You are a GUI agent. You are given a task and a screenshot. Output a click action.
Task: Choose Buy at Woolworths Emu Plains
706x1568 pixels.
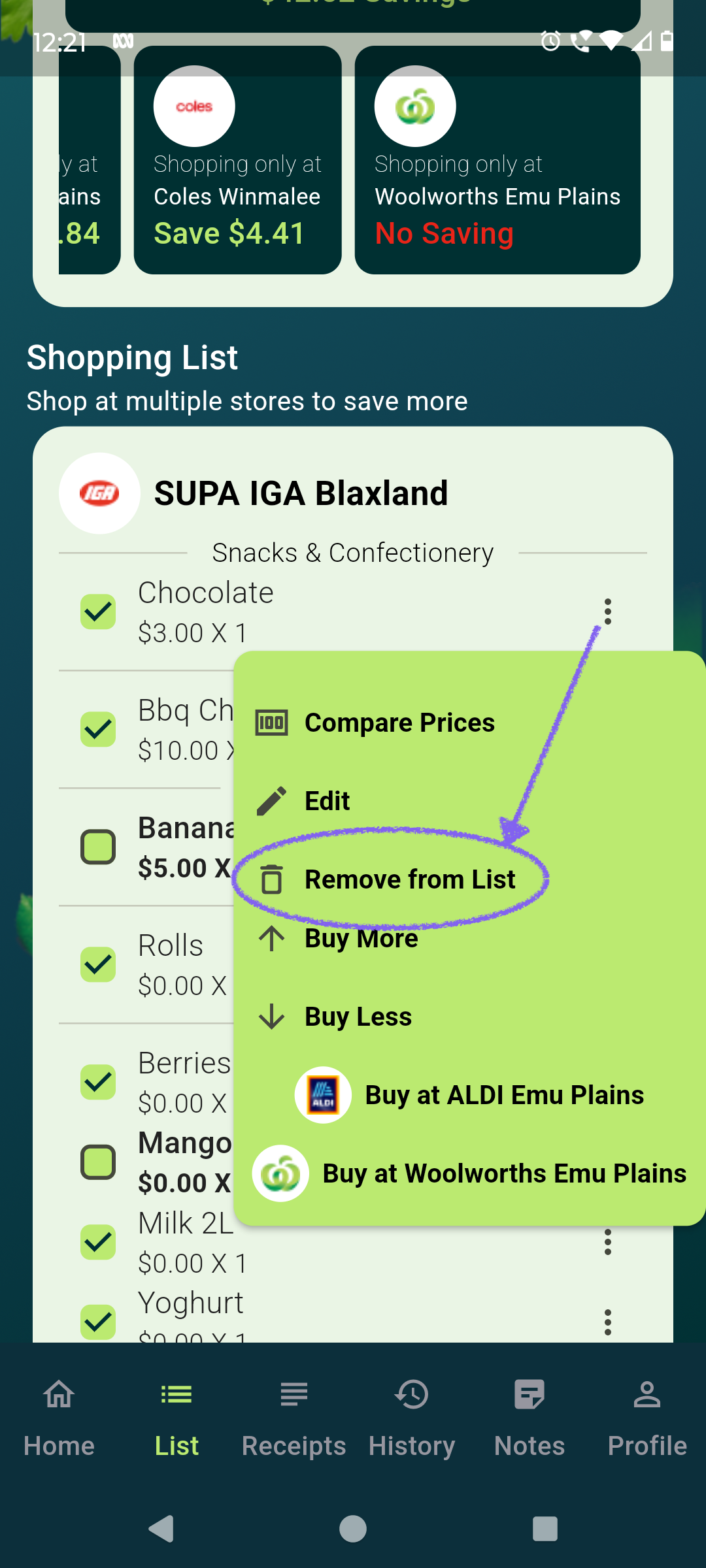[469, 1173]
